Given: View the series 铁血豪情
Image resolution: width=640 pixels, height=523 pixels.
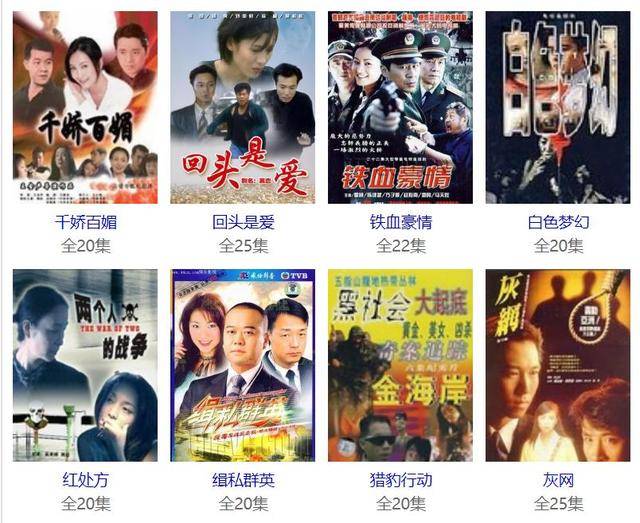Looking at the screenshot, I should [400, 108].
